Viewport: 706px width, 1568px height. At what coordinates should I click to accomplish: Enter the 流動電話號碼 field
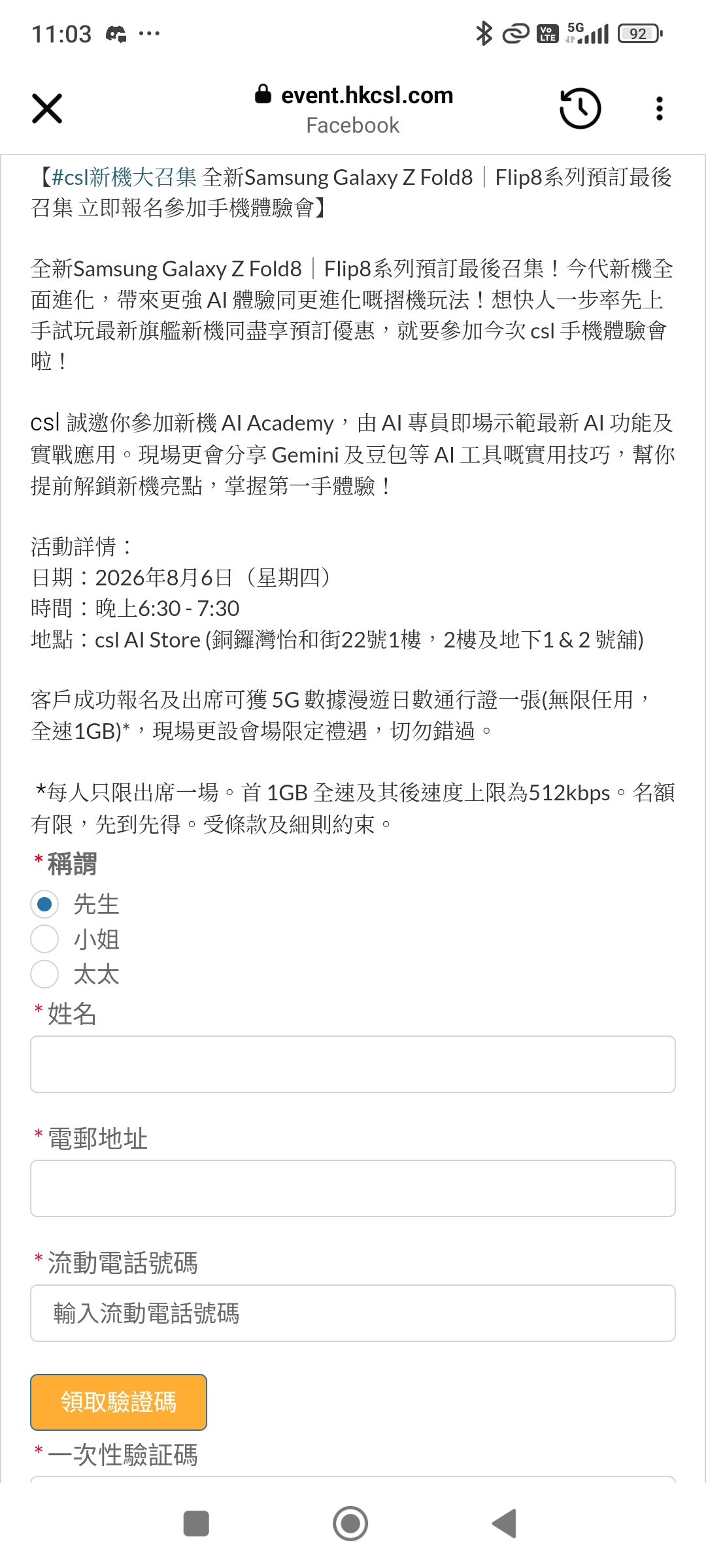coord(353,1313)
